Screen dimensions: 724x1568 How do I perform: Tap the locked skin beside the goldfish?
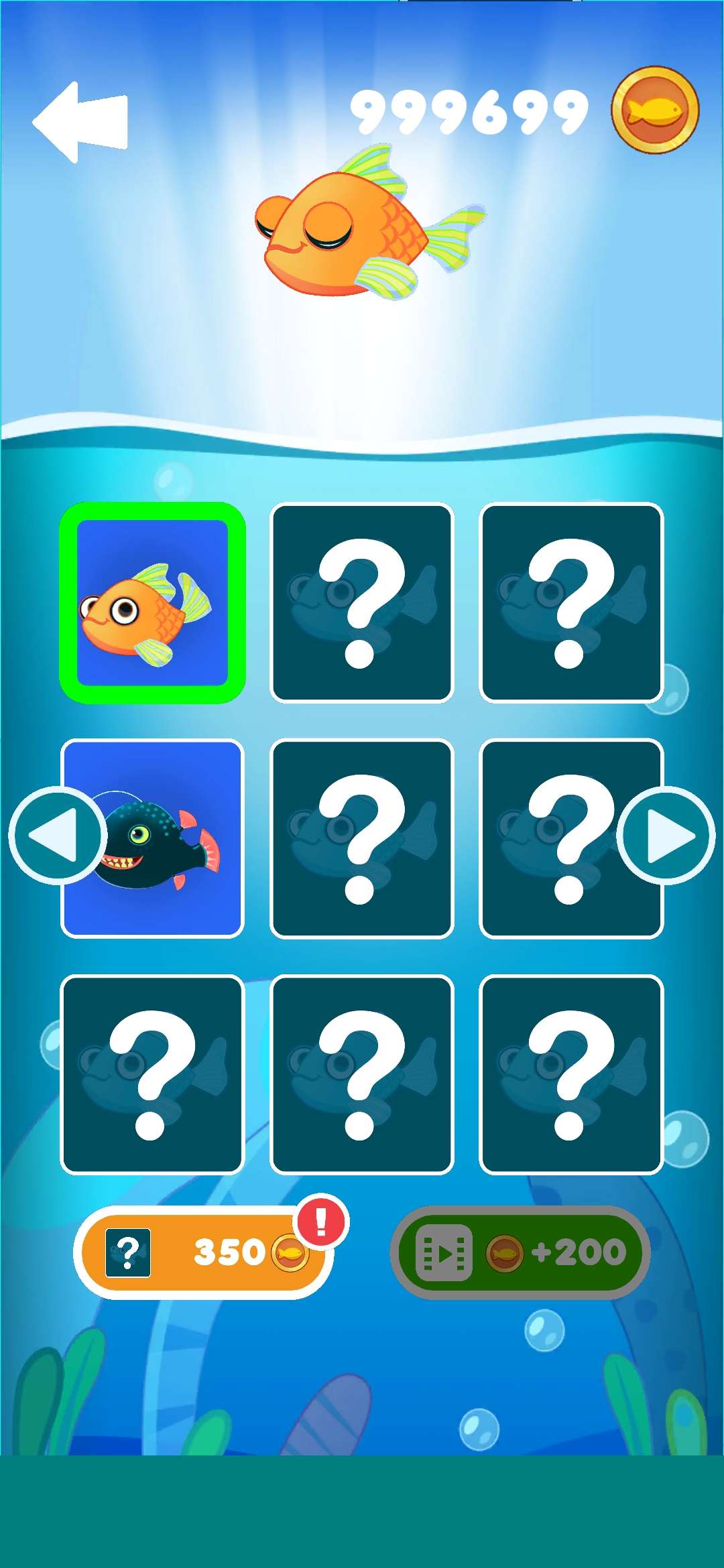point(362,603)
